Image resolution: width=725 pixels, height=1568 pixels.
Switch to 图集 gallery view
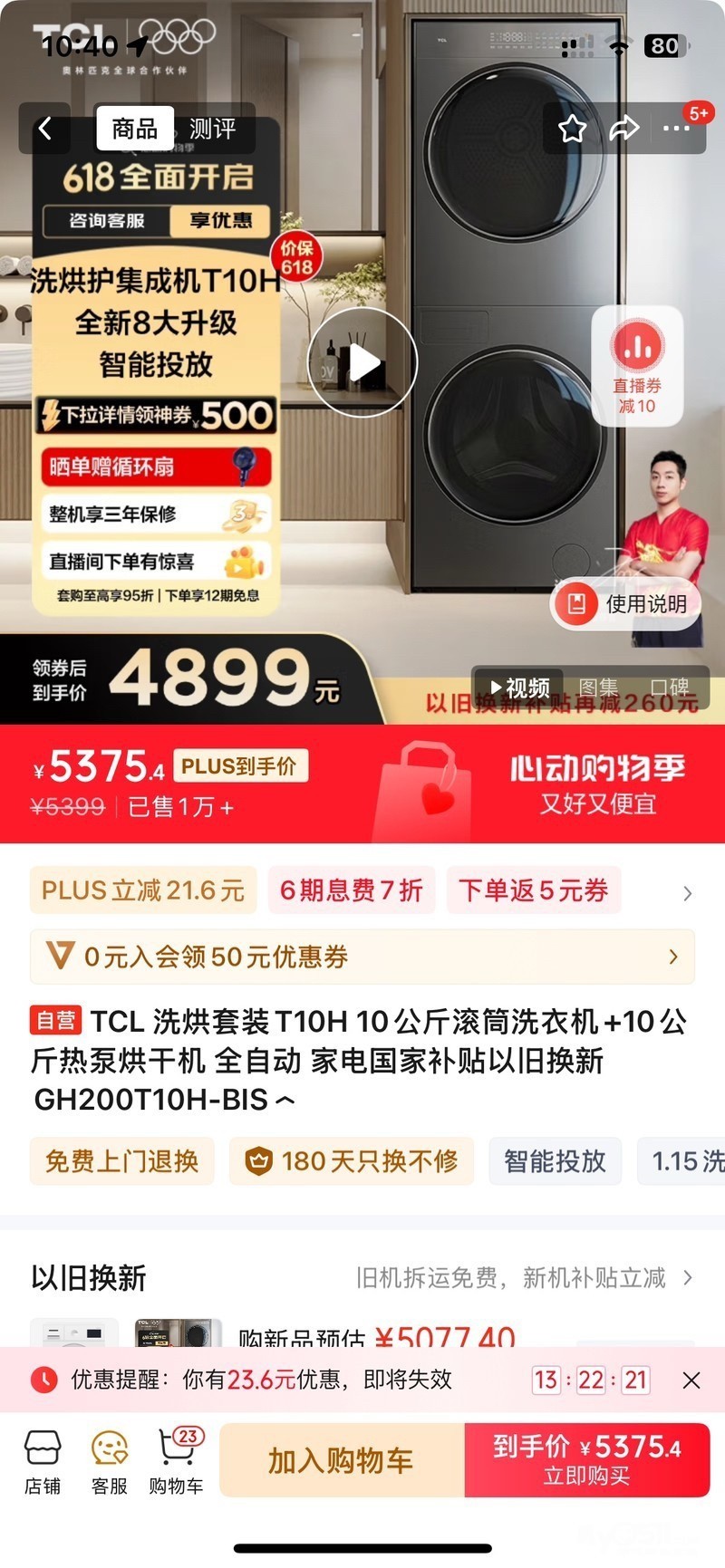pos(598,688)
